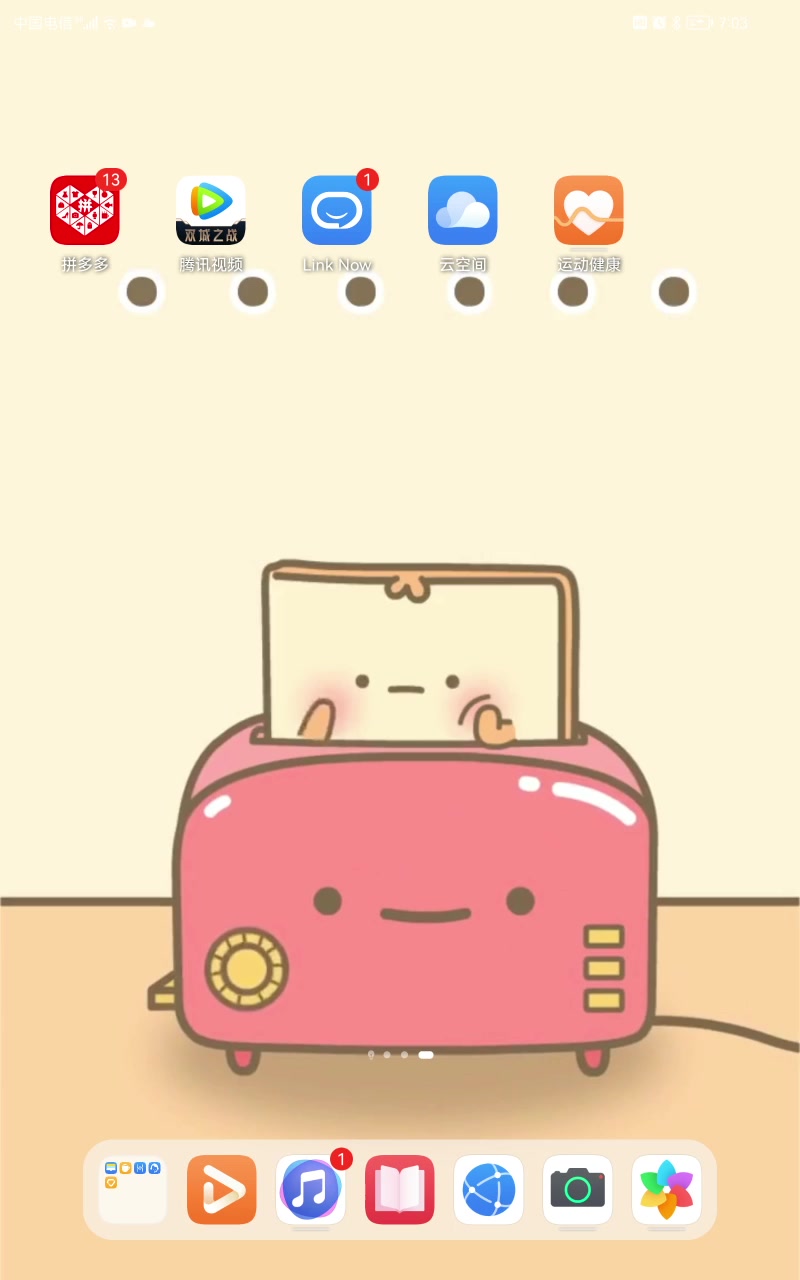Launch the Browser app

point(489,1190)
